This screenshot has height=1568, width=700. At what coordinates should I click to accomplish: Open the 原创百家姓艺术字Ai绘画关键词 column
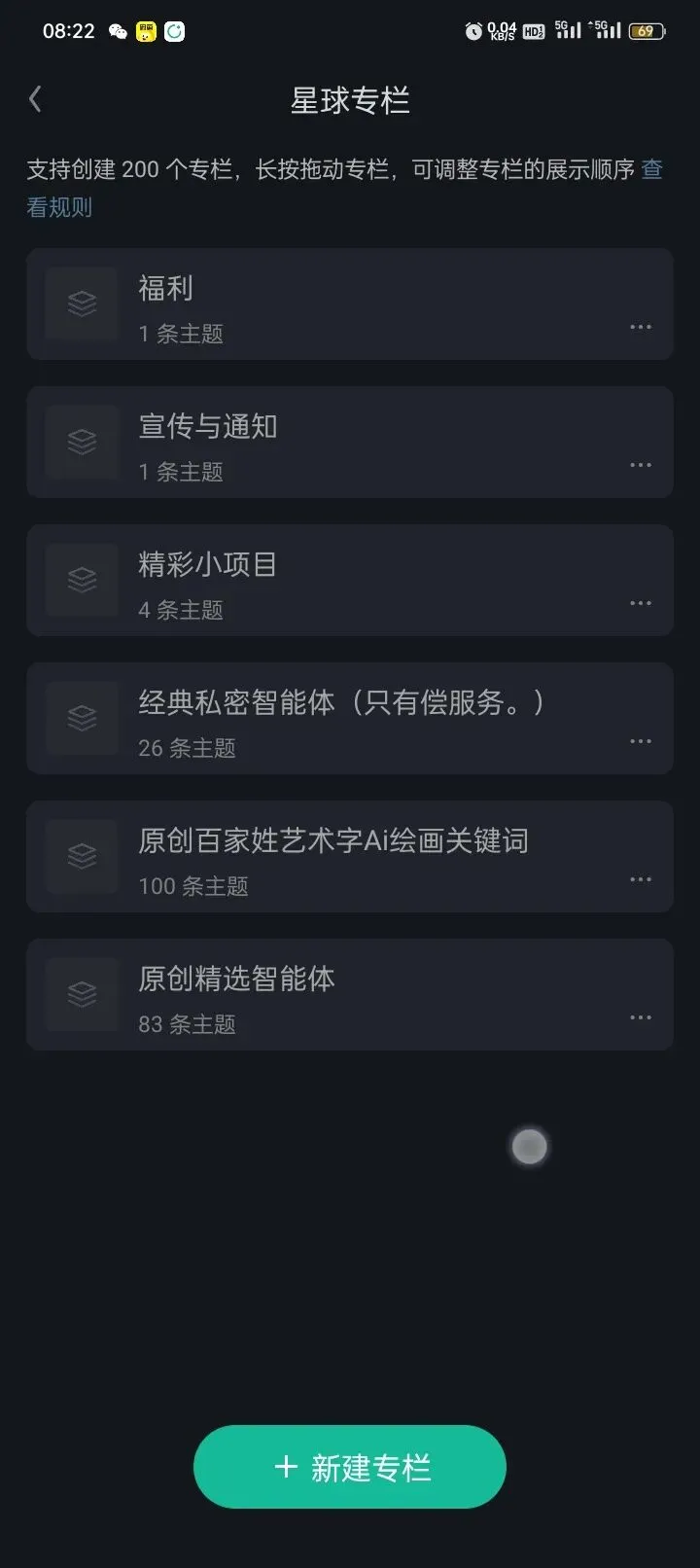point(350,857)
